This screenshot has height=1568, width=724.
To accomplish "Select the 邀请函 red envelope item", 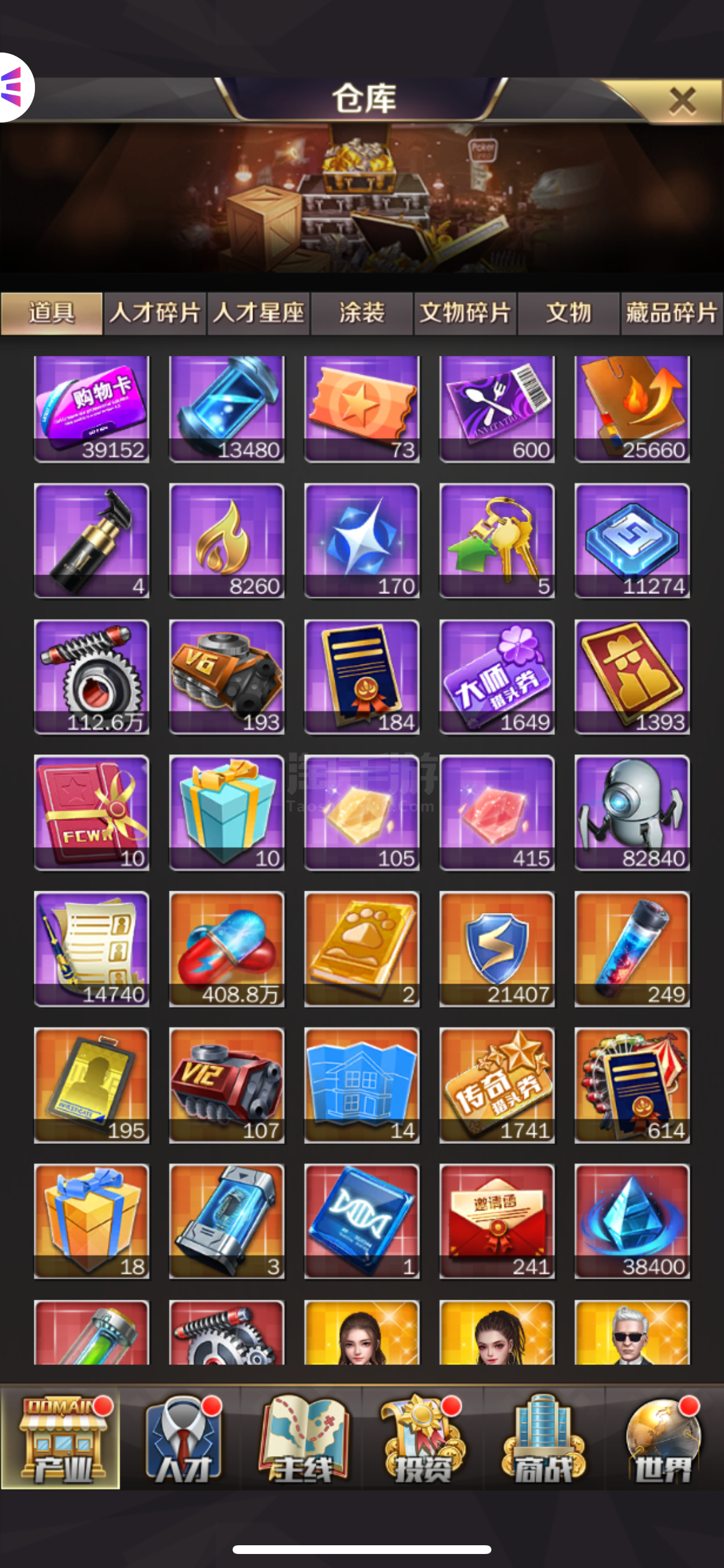I will tap(497, 1221).
